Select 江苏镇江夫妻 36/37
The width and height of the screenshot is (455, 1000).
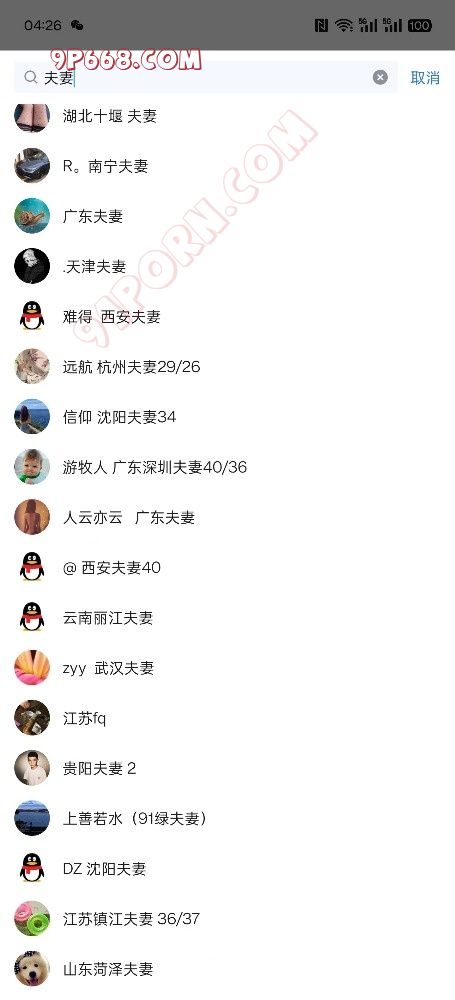click(227, 919)
